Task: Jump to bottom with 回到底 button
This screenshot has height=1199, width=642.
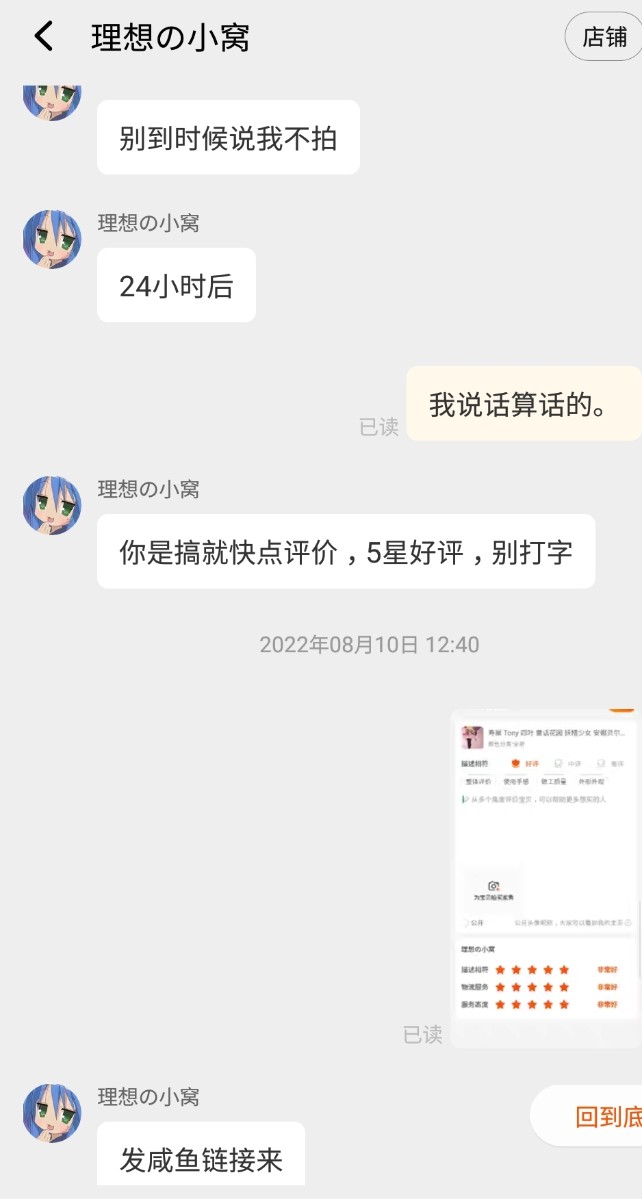Action: click(586, 1116)
